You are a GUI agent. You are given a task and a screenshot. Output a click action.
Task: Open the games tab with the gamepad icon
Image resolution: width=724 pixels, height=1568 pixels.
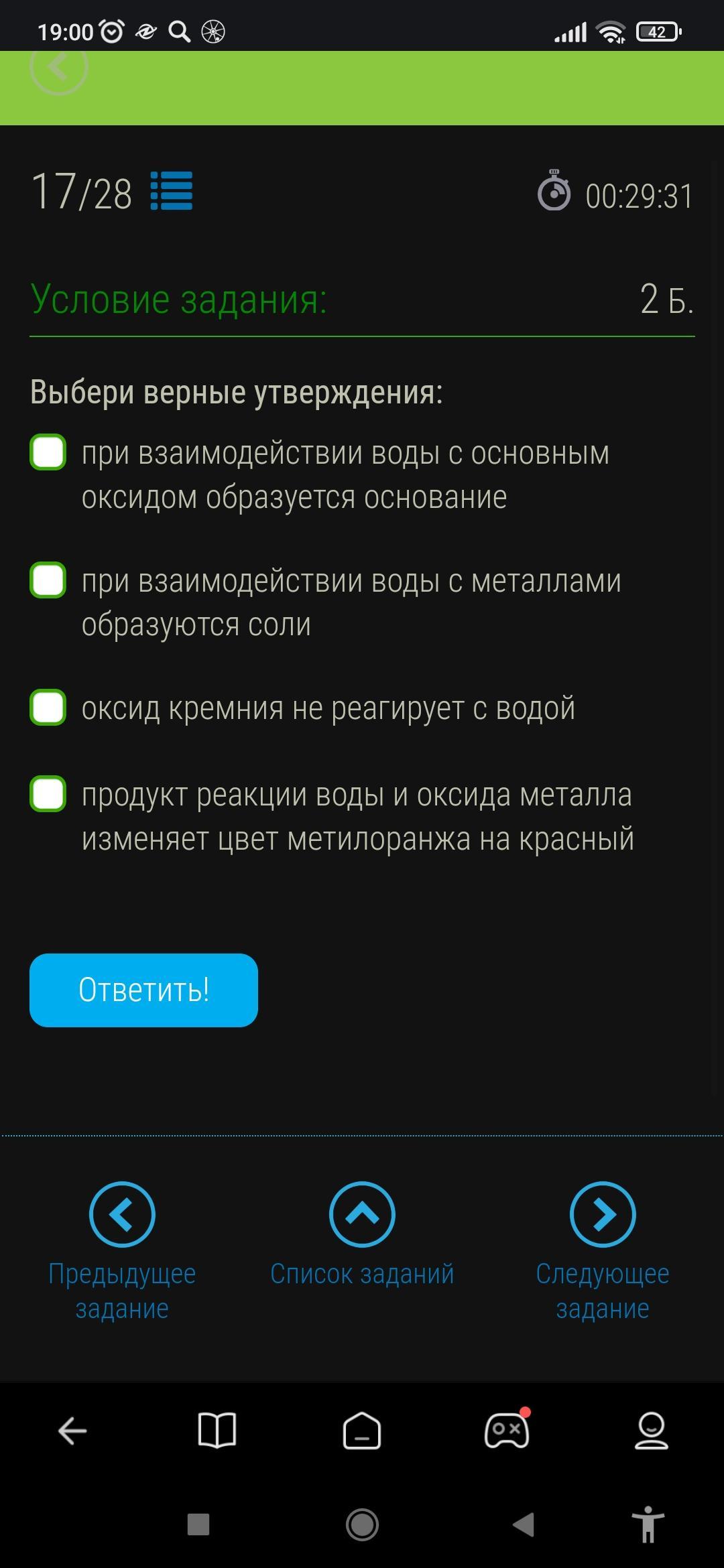coord(507,1429)
